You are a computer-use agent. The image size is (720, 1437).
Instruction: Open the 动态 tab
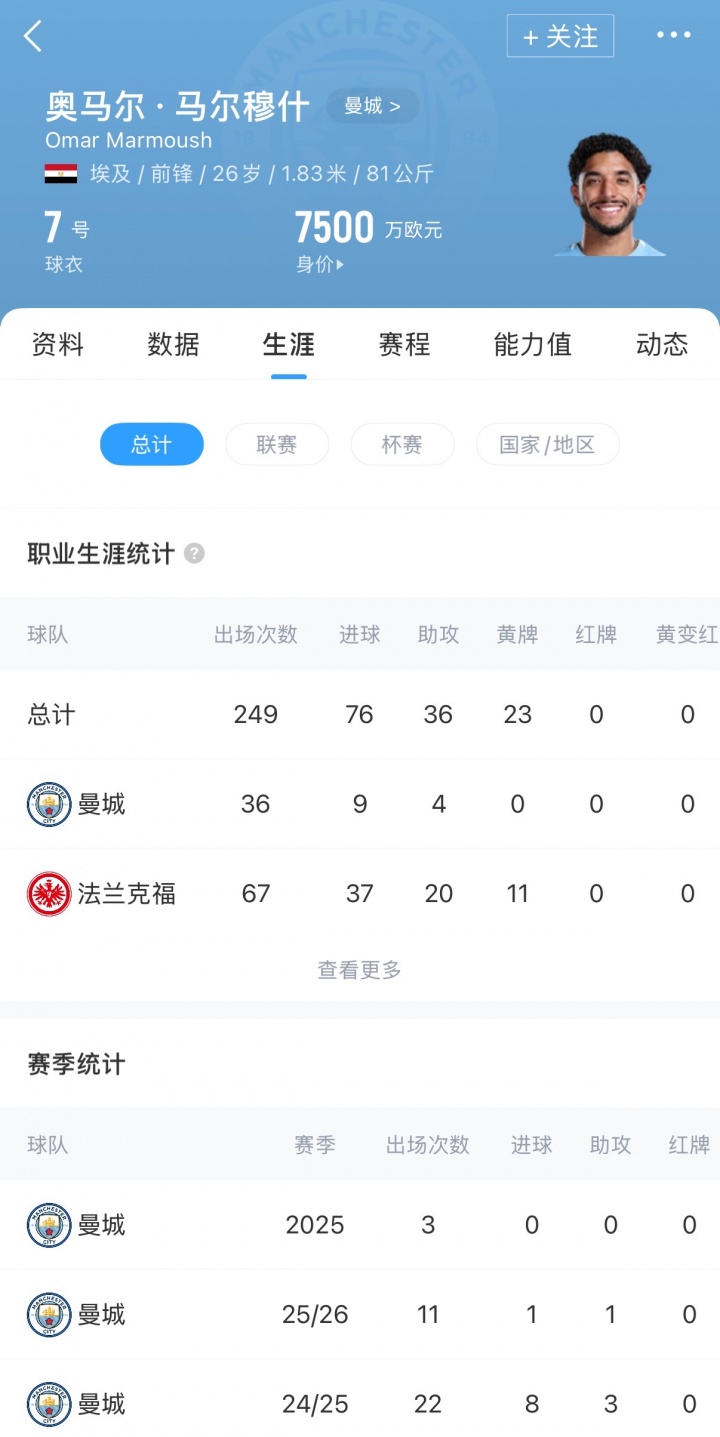(x=662, y=345)
